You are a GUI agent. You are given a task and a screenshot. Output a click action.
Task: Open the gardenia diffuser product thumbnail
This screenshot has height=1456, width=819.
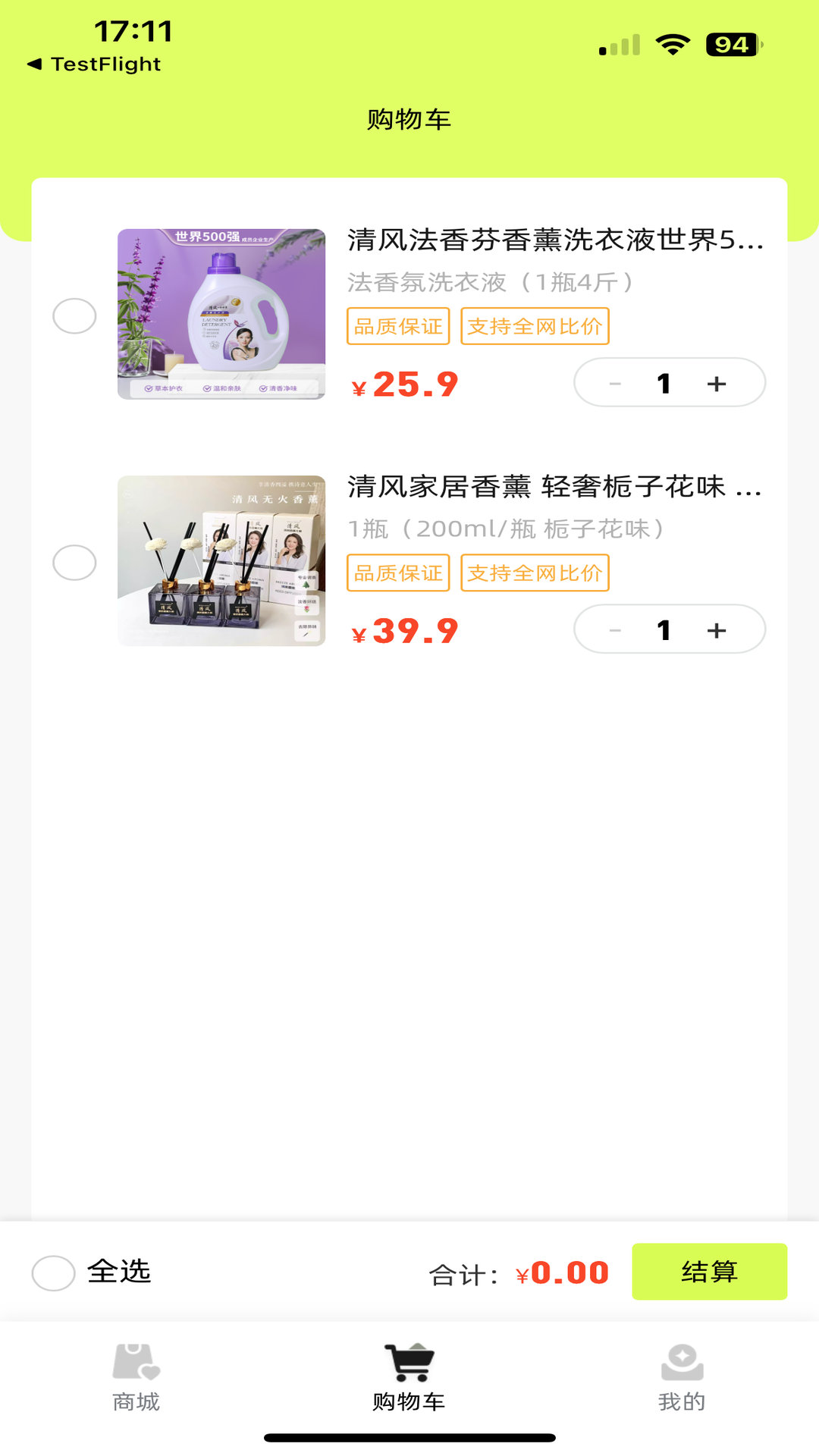click(x=220, y=561)
